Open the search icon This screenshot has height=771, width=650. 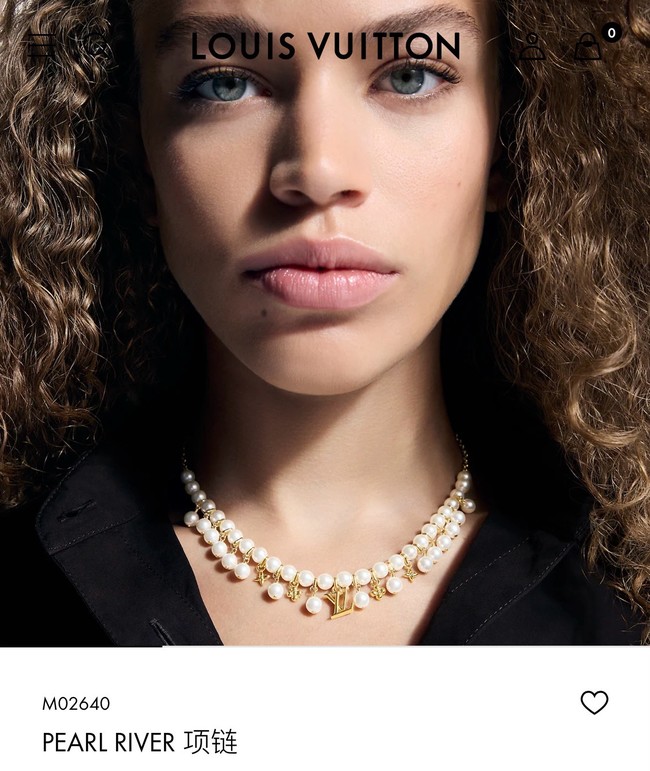(97, 45)
